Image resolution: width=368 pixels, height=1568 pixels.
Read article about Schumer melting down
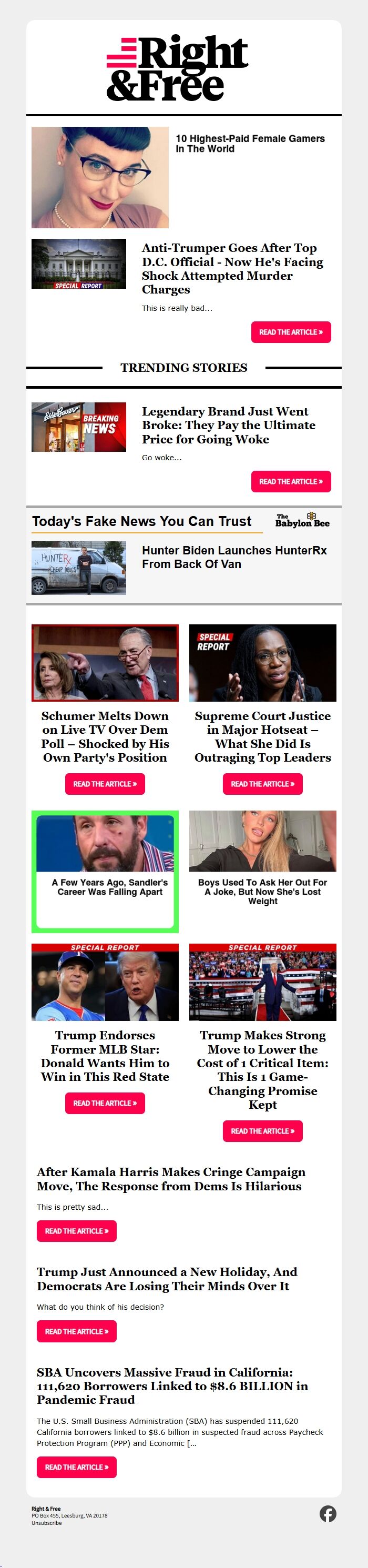(x=105, y=783)
